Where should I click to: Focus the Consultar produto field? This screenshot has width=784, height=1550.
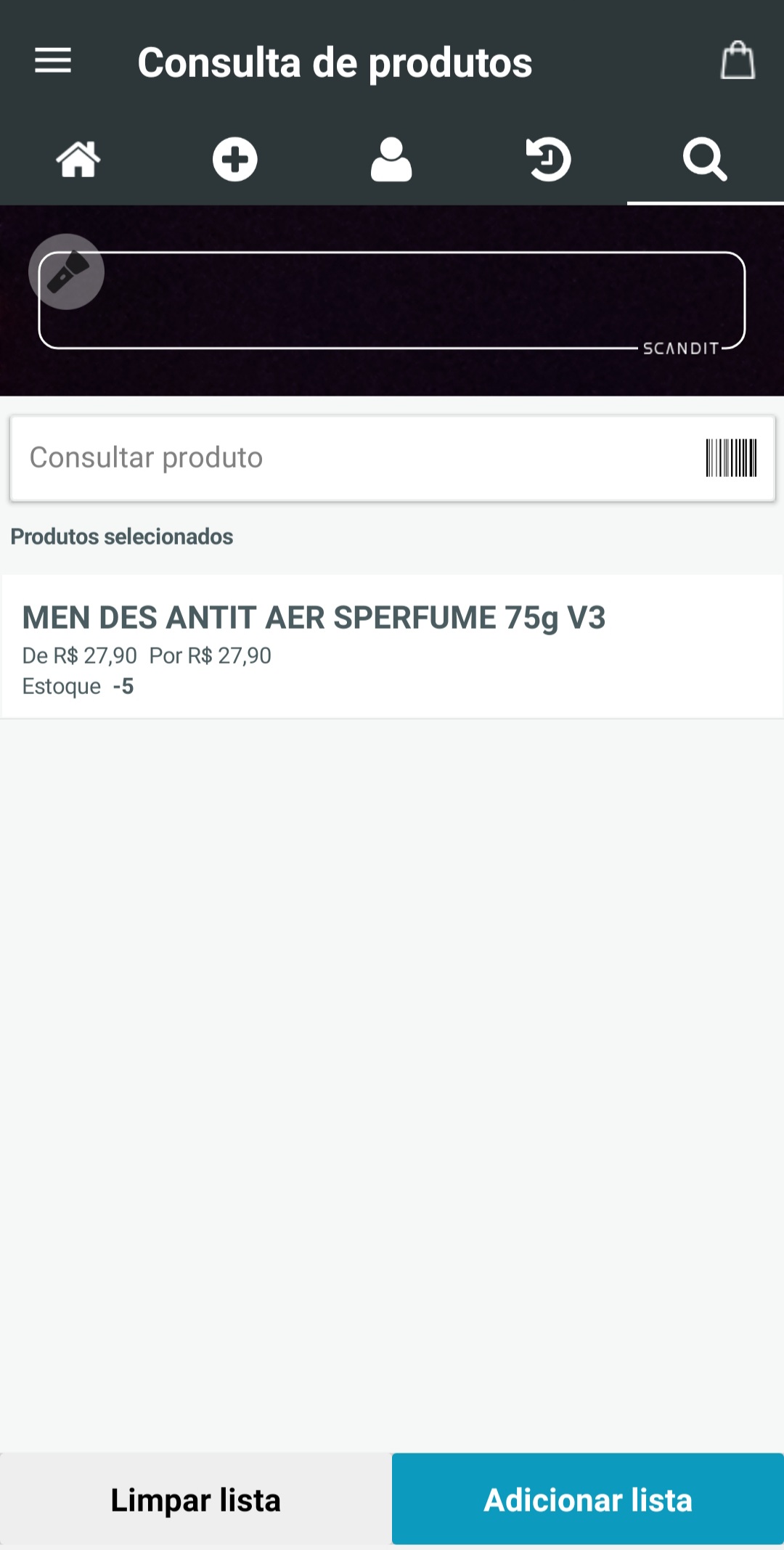coord(348,458)
